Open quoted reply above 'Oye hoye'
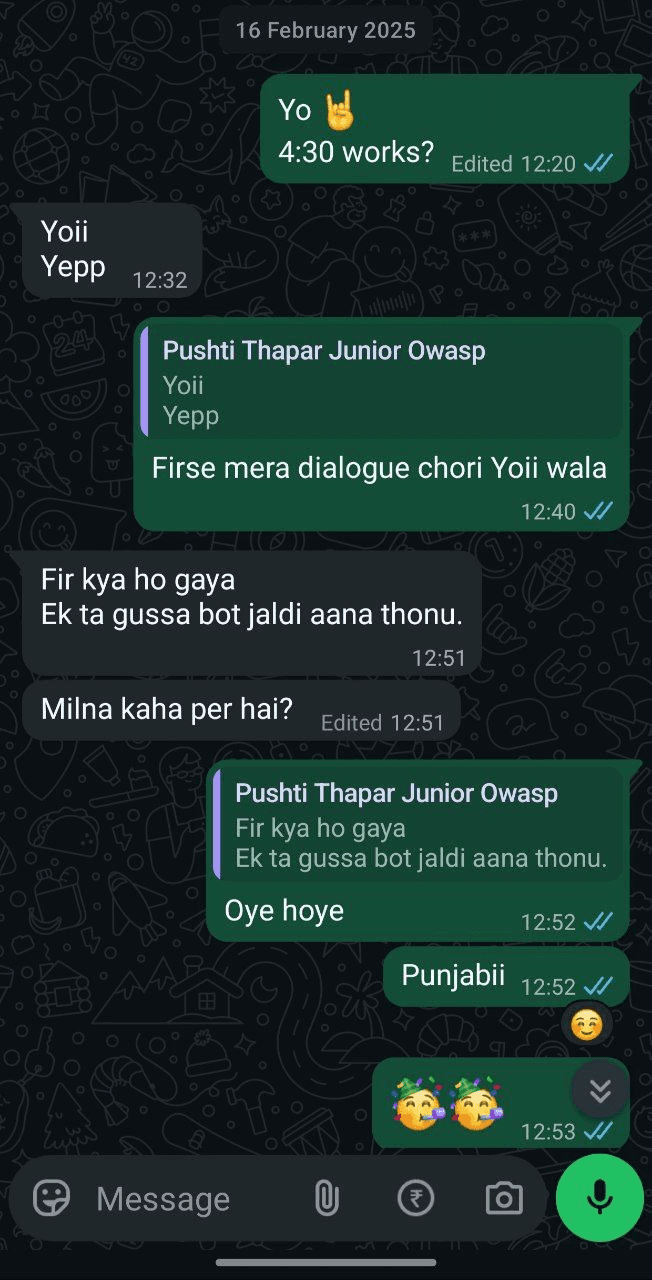Image resolution: width=652 pixels, height=1280 pixels. tap(418, 826)
